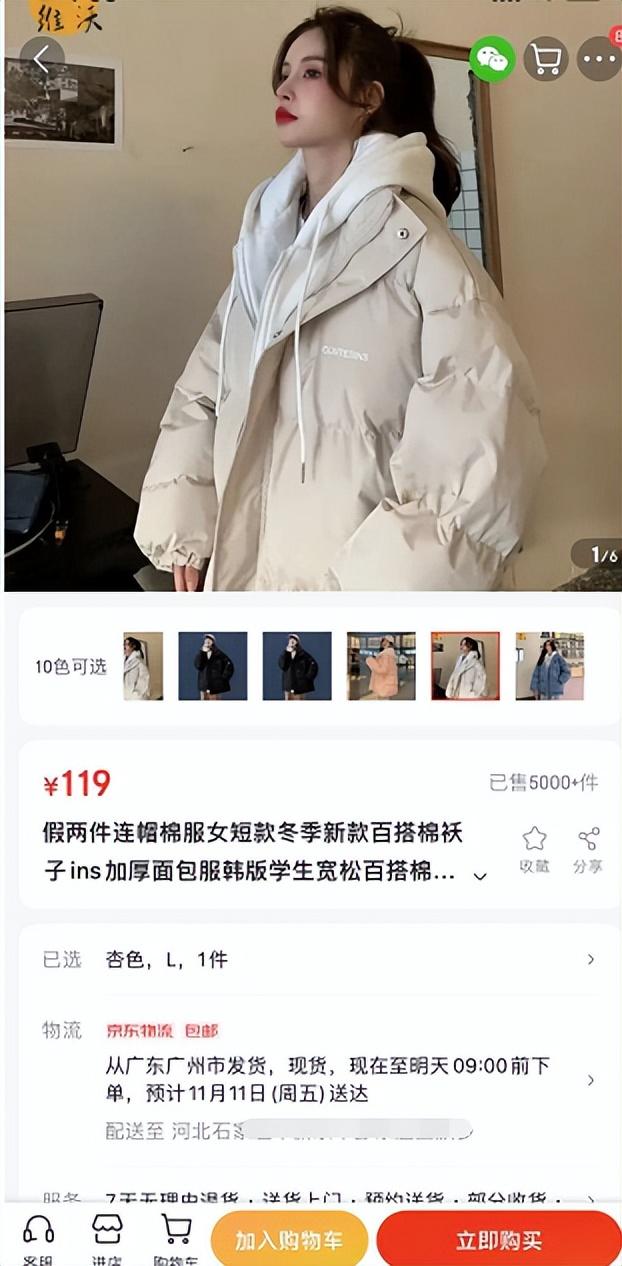Expand the full product title

click(x=480, y=875)
